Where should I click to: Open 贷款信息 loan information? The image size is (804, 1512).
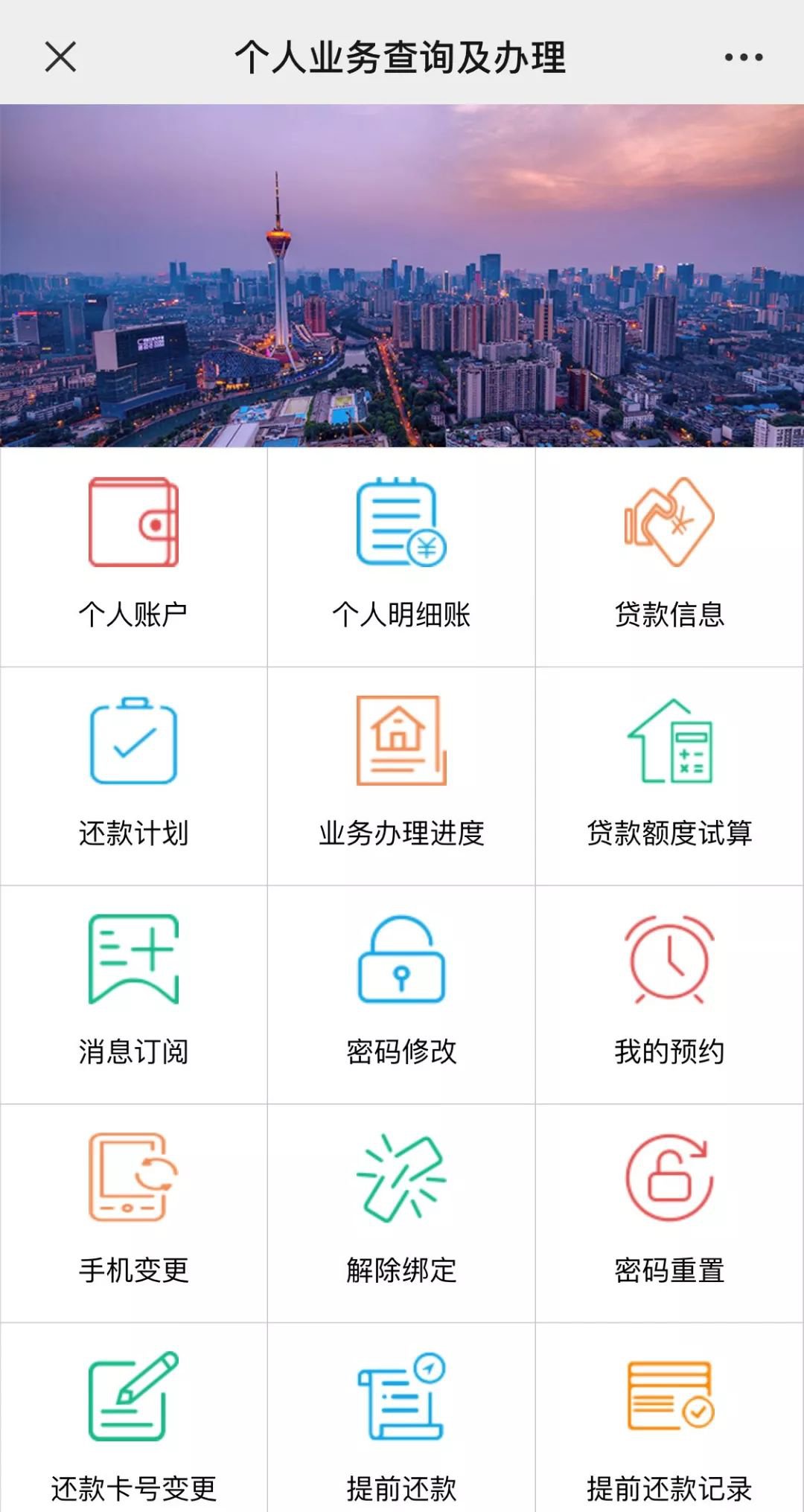point(669,554)
